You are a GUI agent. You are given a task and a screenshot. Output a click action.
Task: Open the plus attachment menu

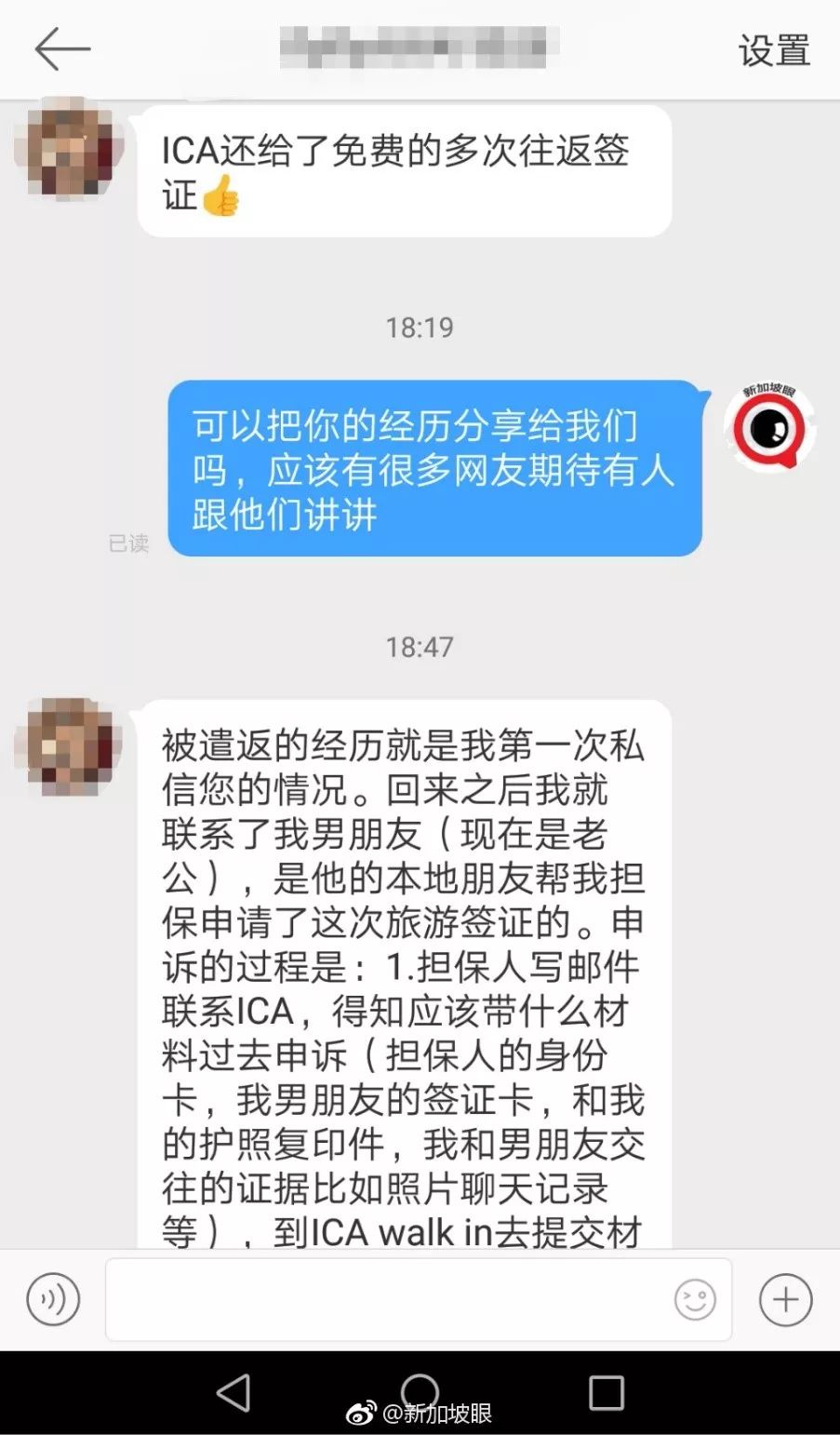coord(786,1299)
